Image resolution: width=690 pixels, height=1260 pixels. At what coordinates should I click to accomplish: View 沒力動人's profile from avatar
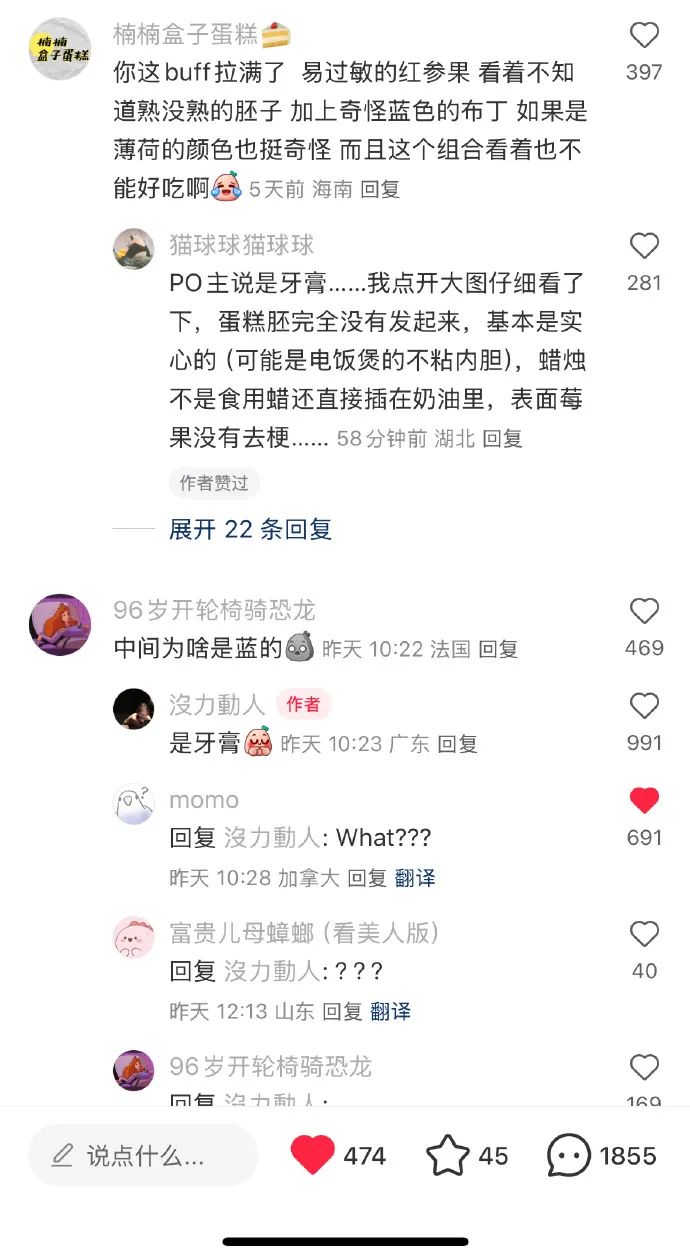134,709
